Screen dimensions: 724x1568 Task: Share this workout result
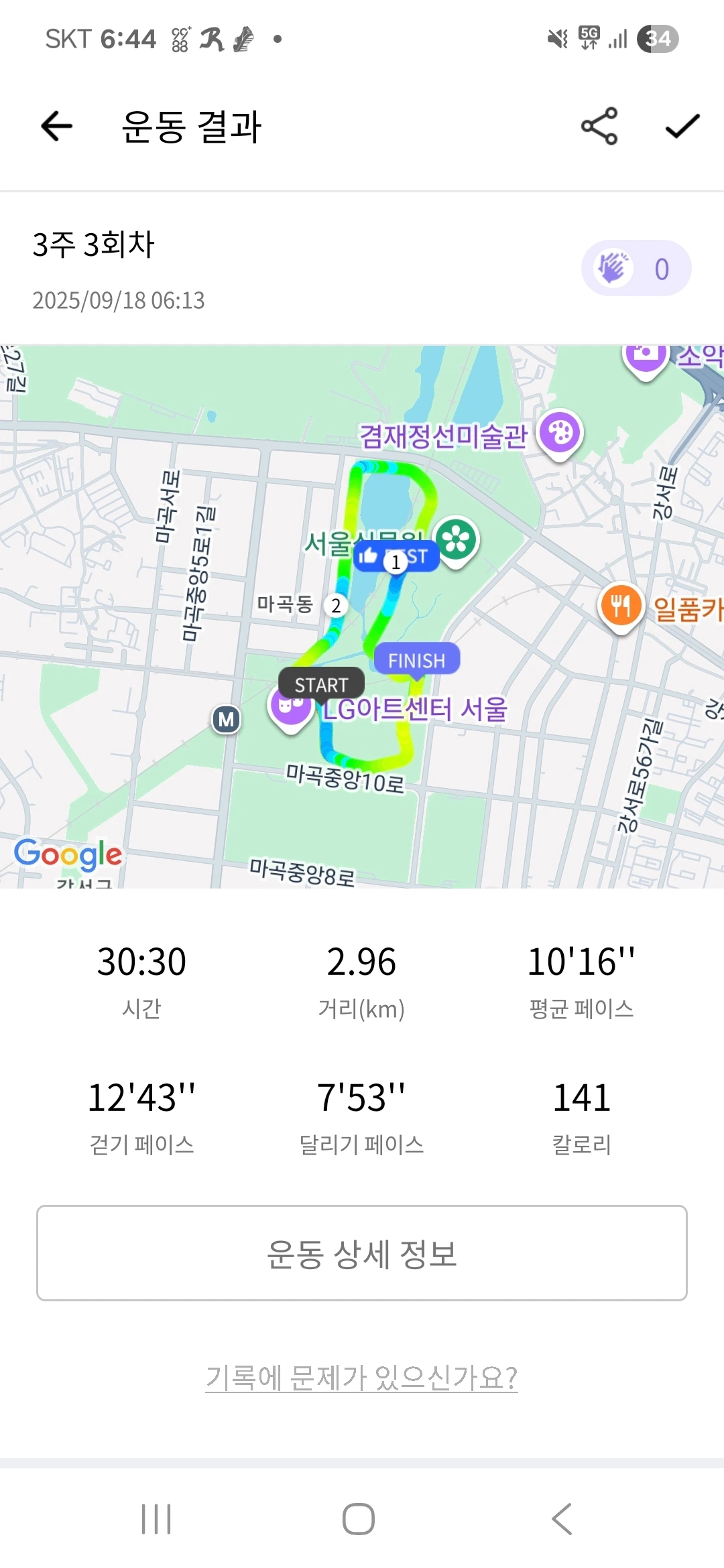tap(599, 126)
